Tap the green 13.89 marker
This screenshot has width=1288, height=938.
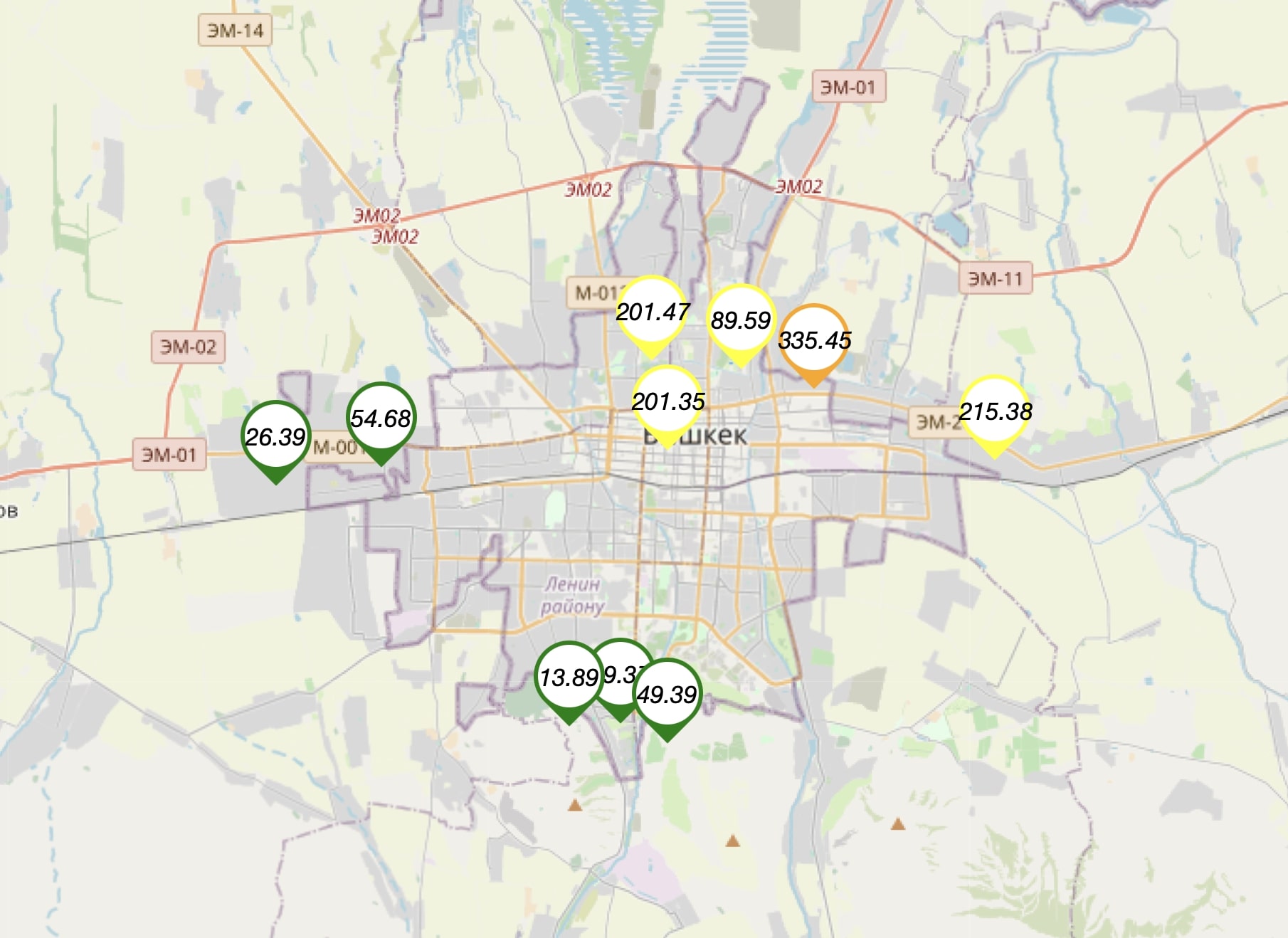pos(568,677)
